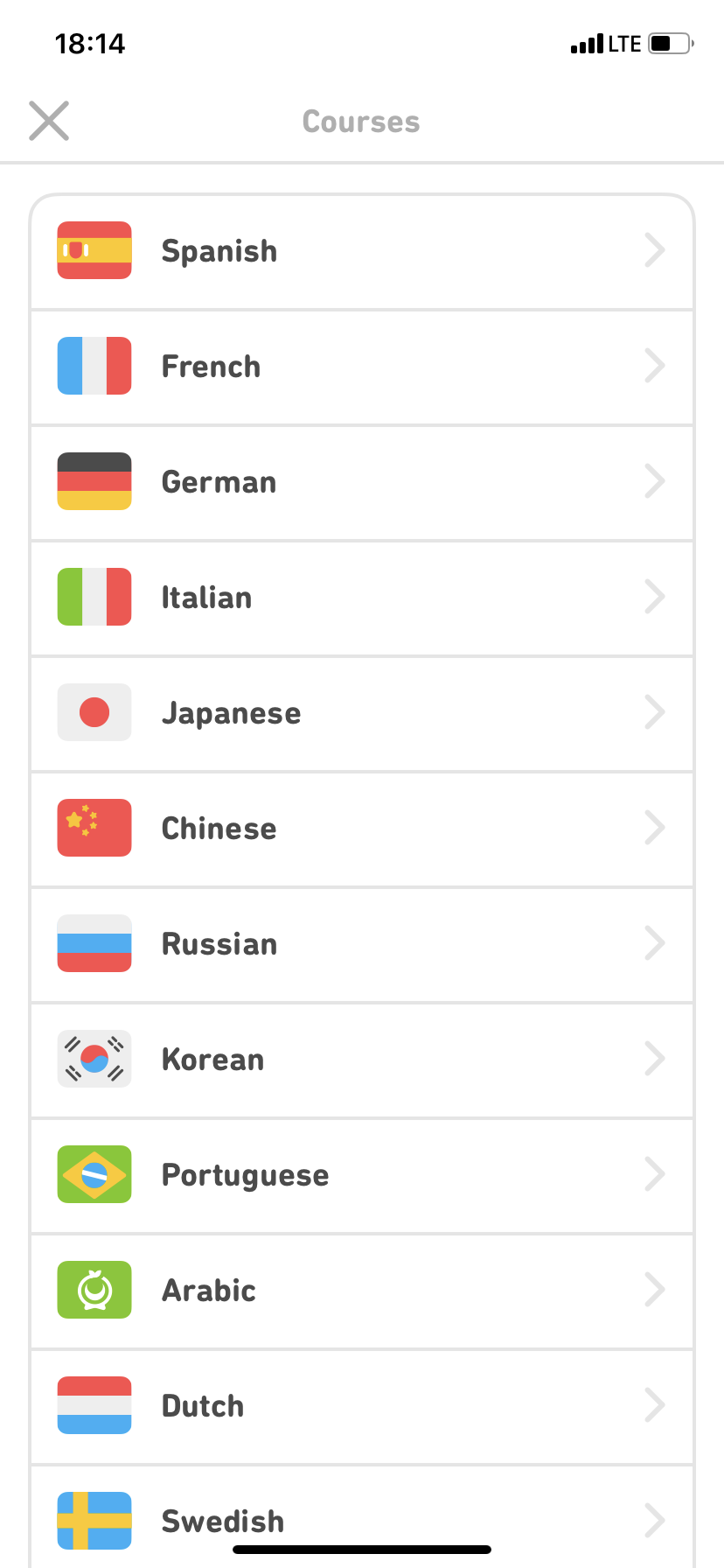The image size is (724, 1568).
Task: Pick the Italian course
Action: (362, 598)
